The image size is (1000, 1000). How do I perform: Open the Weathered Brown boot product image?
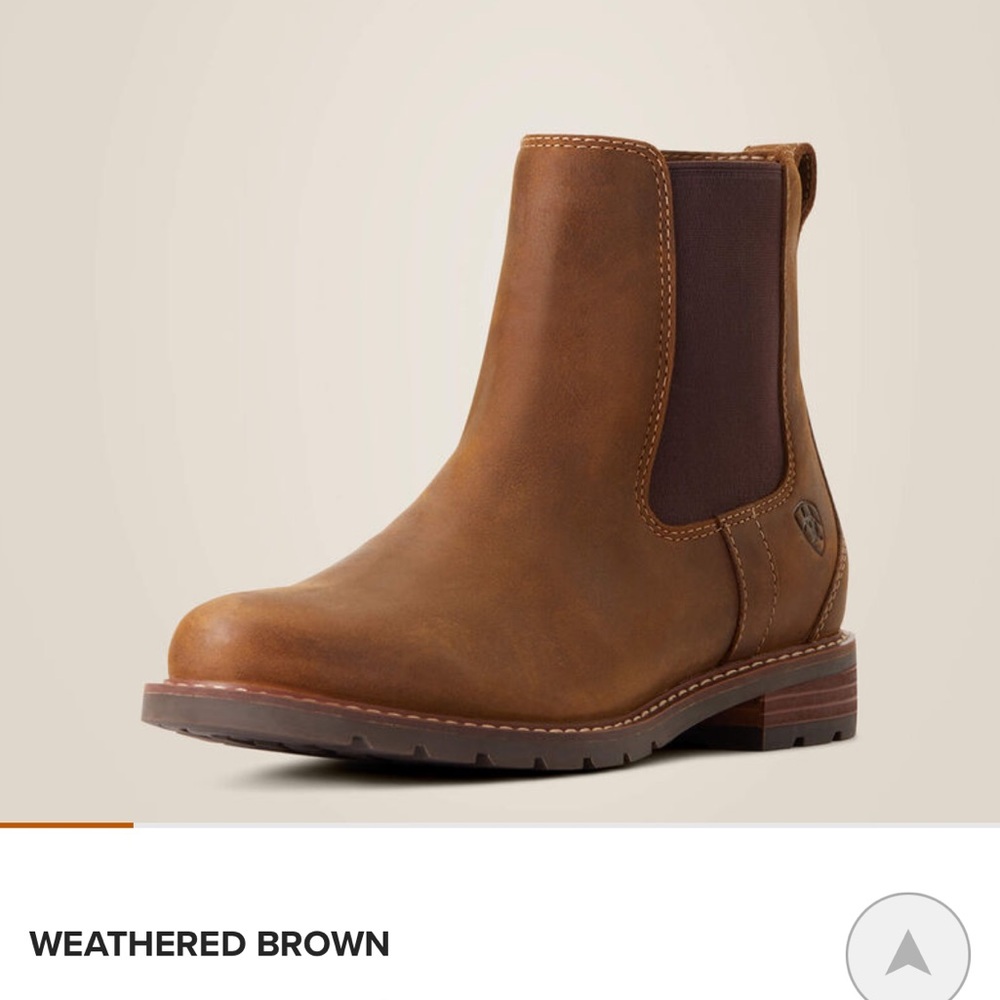[500, 450]
